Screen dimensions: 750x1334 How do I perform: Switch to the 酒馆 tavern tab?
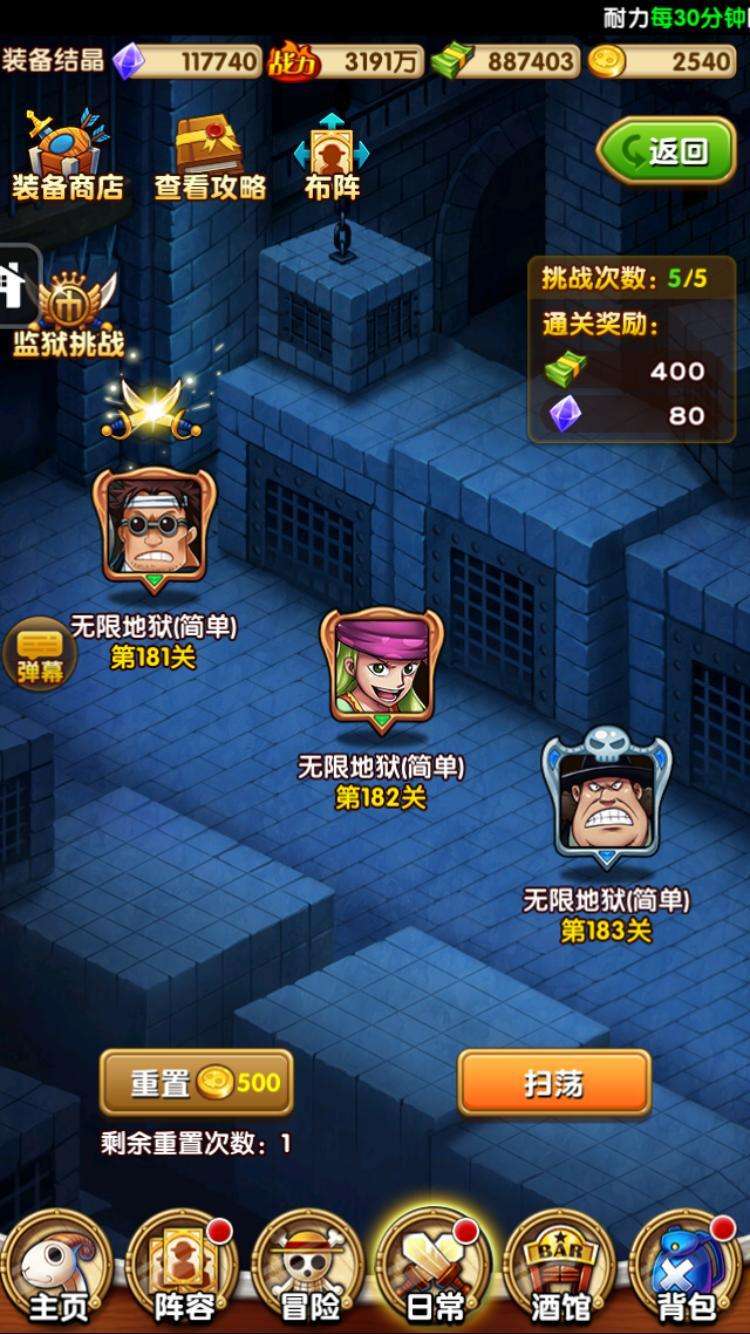tap(560, 1270)
